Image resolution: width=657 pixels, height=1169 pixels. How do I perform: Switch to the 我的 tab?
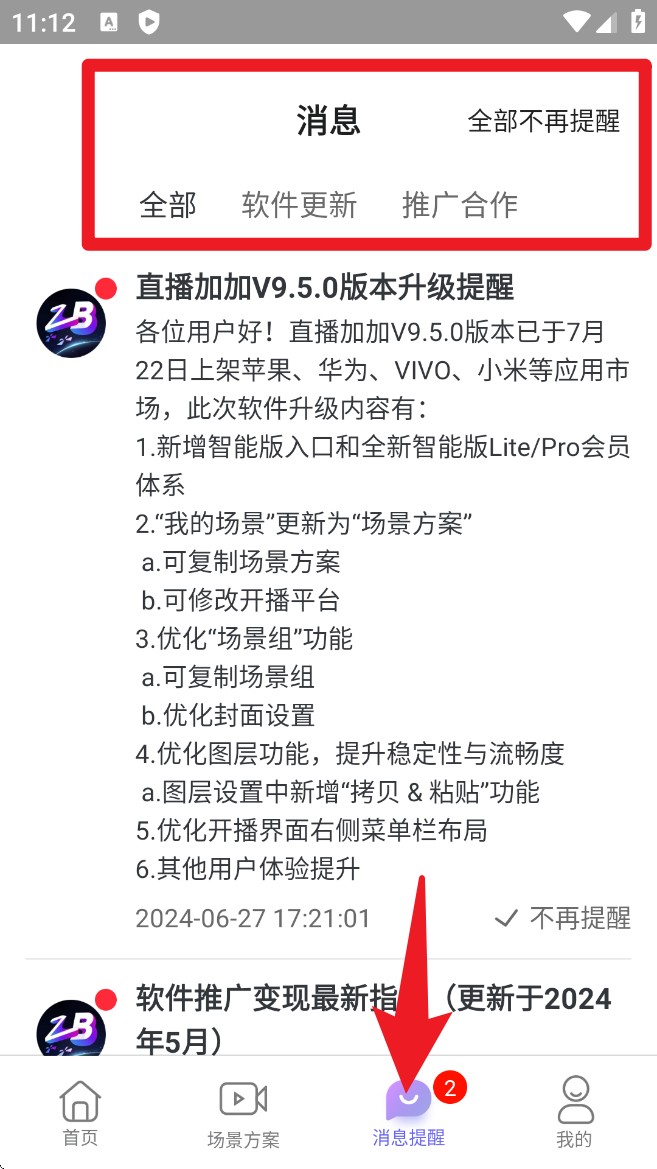coord(574,1110)
